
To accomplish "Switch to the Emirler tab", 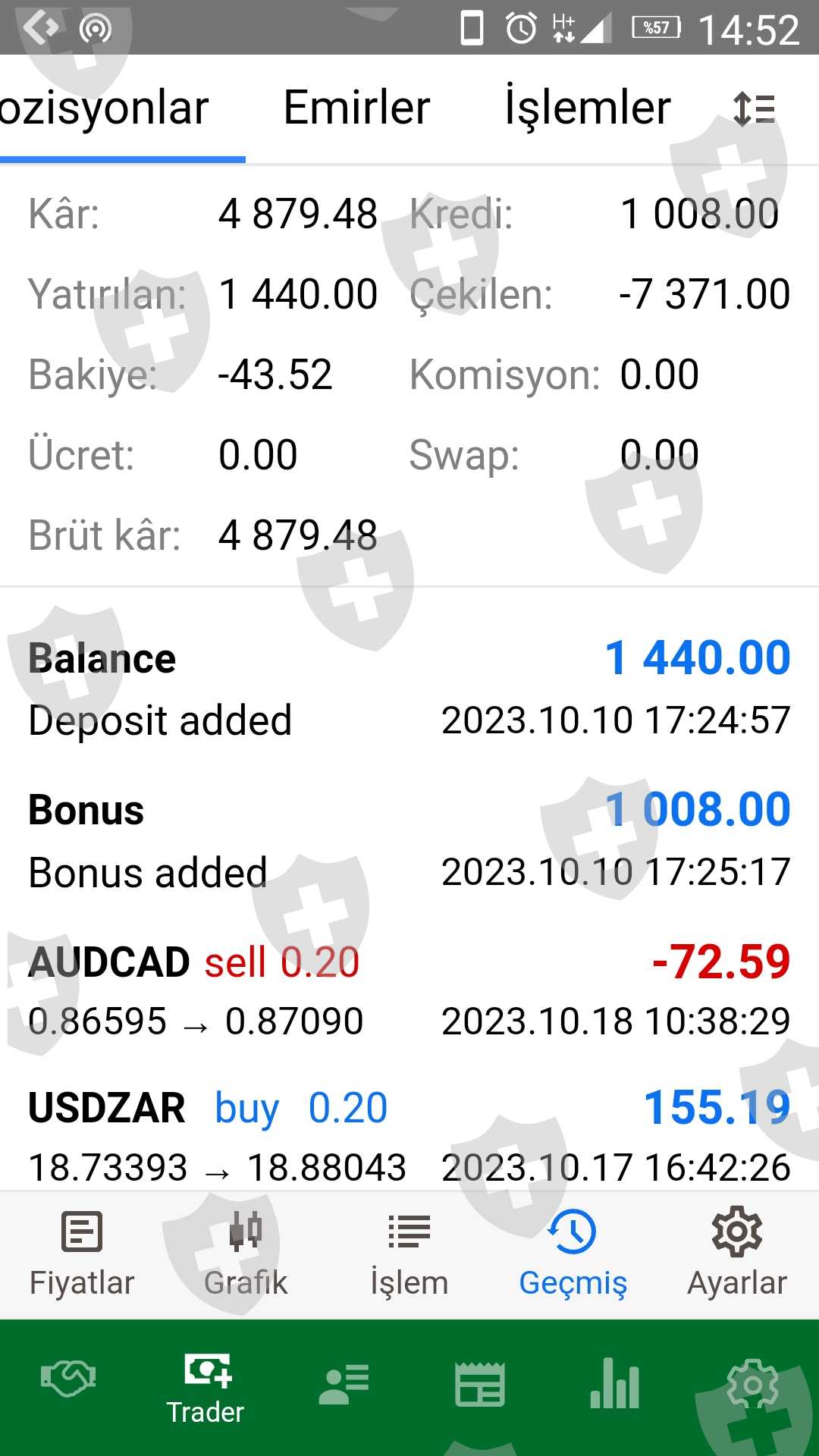I will coord(356,109).
